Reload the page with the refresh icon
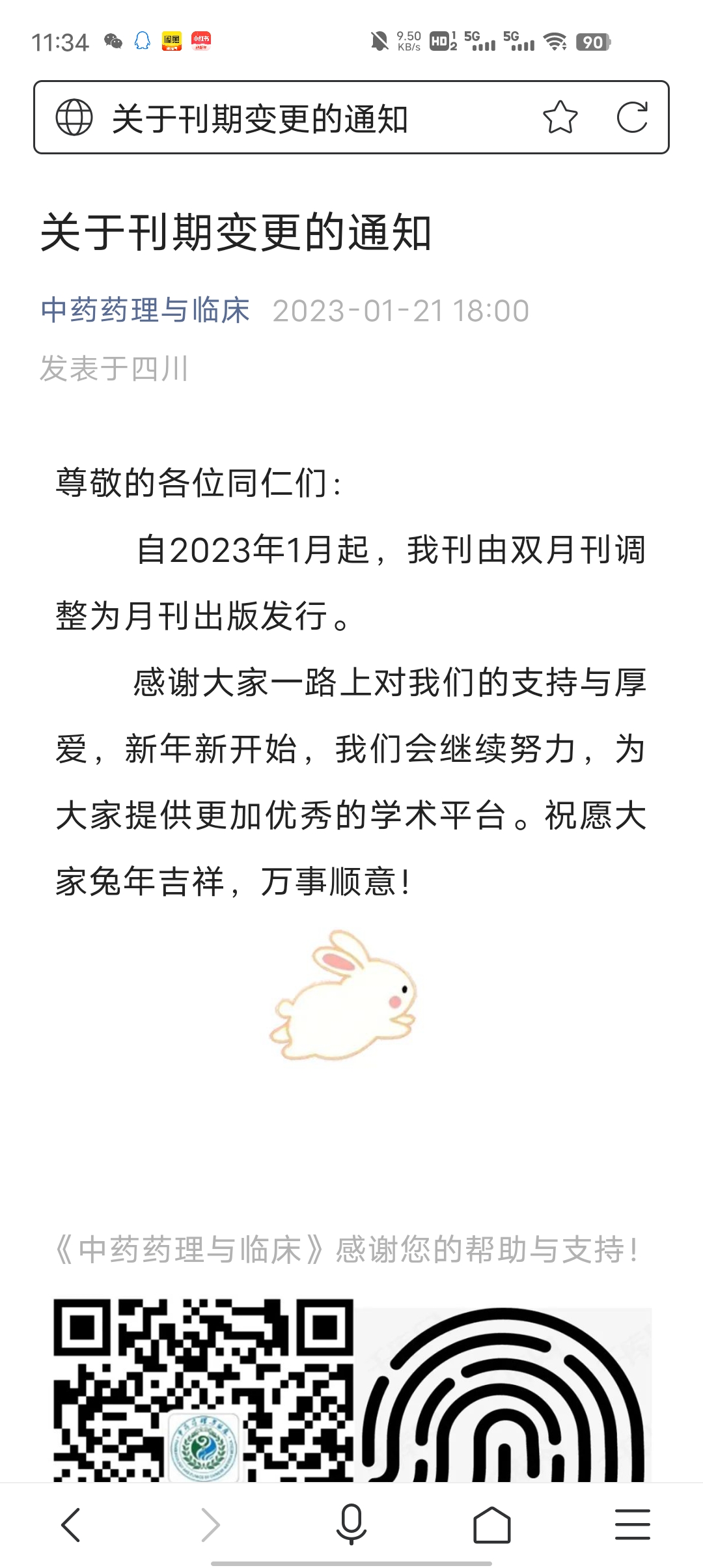The width and height of the screenshot is (703, 1568). point(632,117)
